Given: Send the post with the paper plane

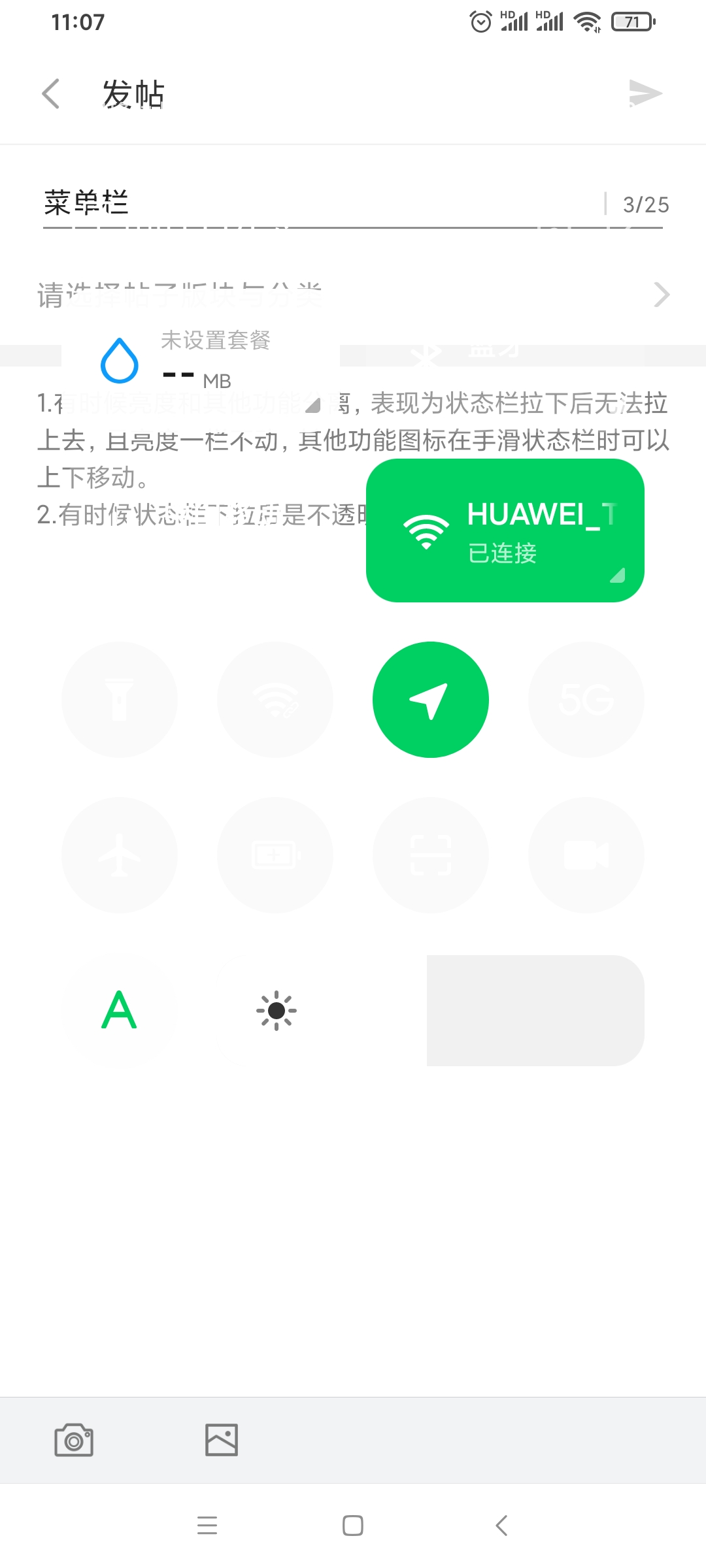Looking at the screenshot, I should (645, 94).
